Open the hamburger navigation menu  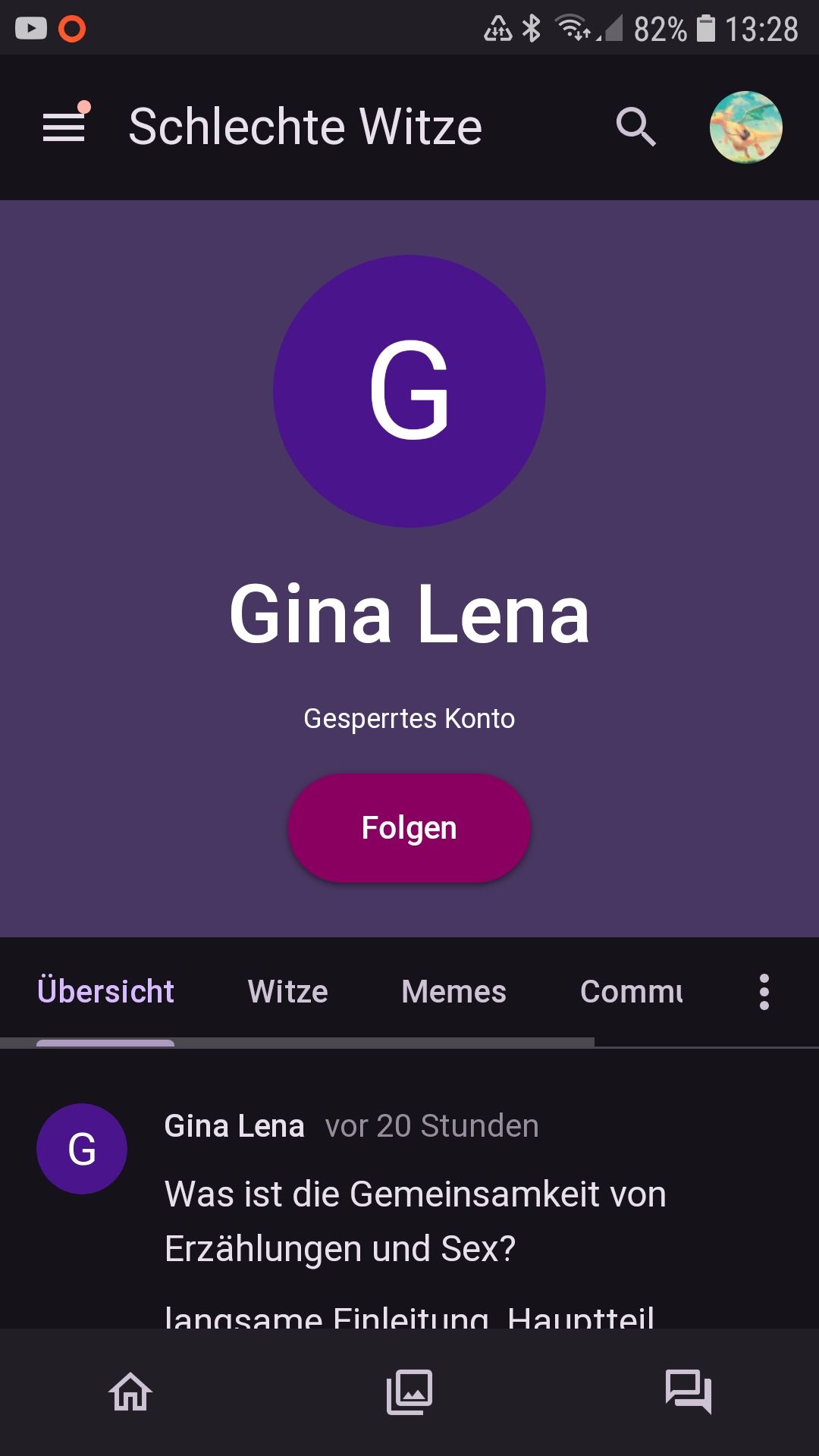click(x=64, y=126)
